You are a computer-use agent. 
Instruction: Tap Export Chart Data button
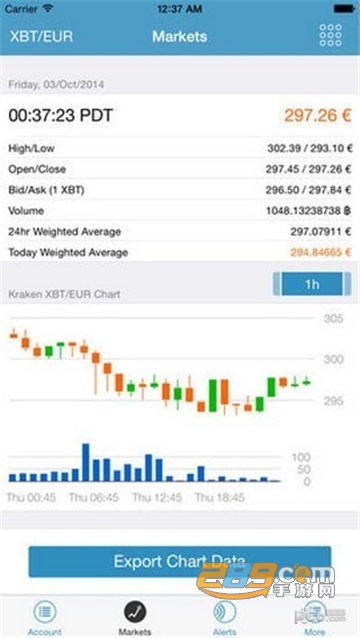point(179,562)
